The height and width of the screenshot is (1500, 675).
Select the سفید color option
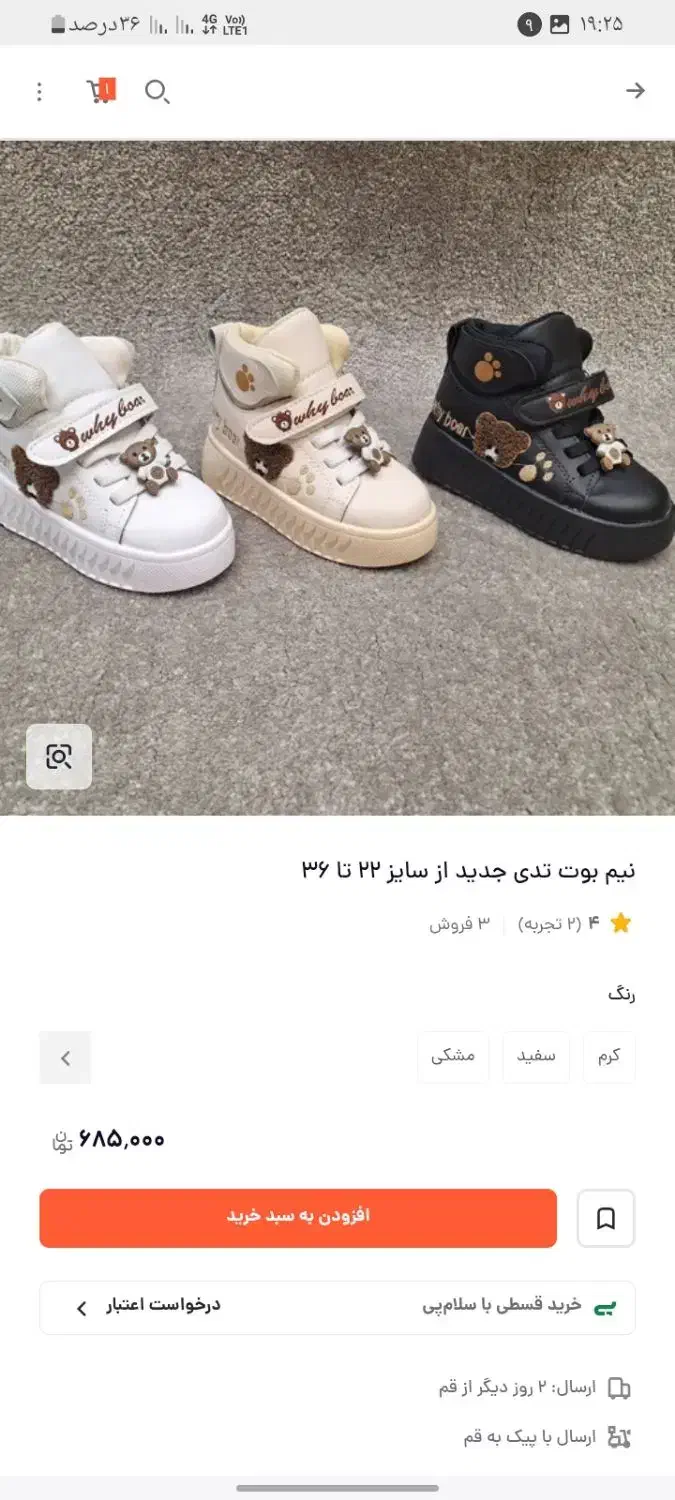536,1057
